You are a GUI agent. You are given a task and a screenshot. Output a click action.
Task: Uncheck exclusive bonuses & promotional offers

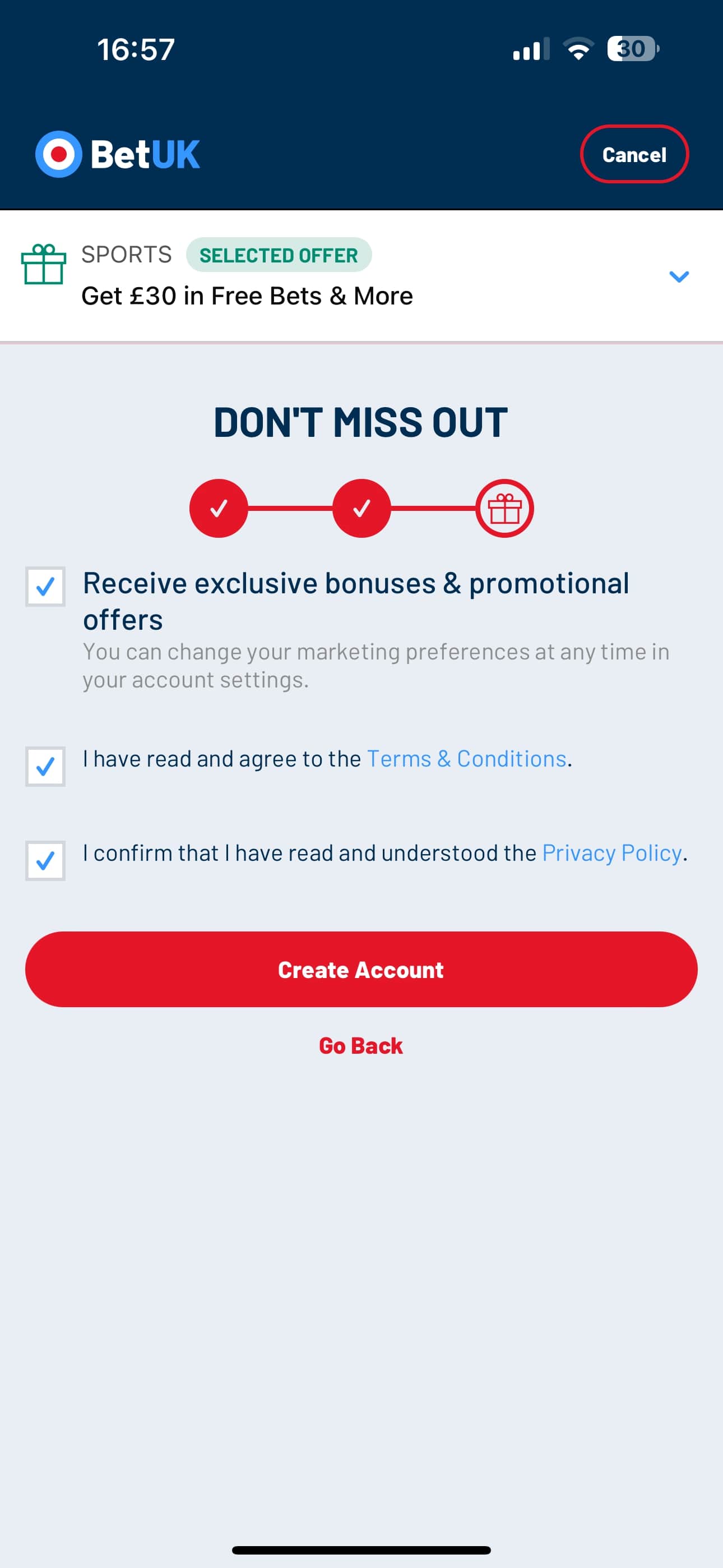[45, 587]
